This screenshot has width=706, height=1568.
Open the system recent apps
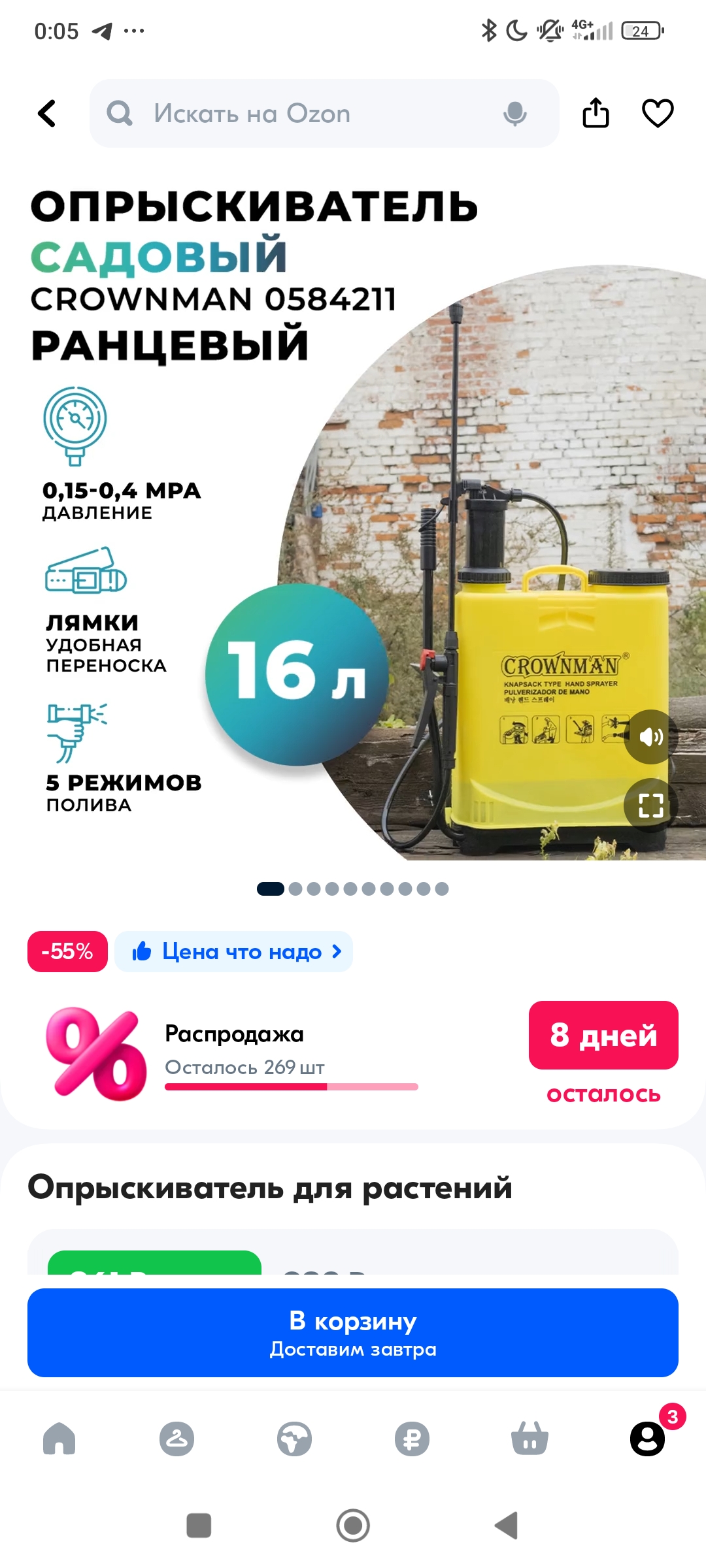[199, 1526]
